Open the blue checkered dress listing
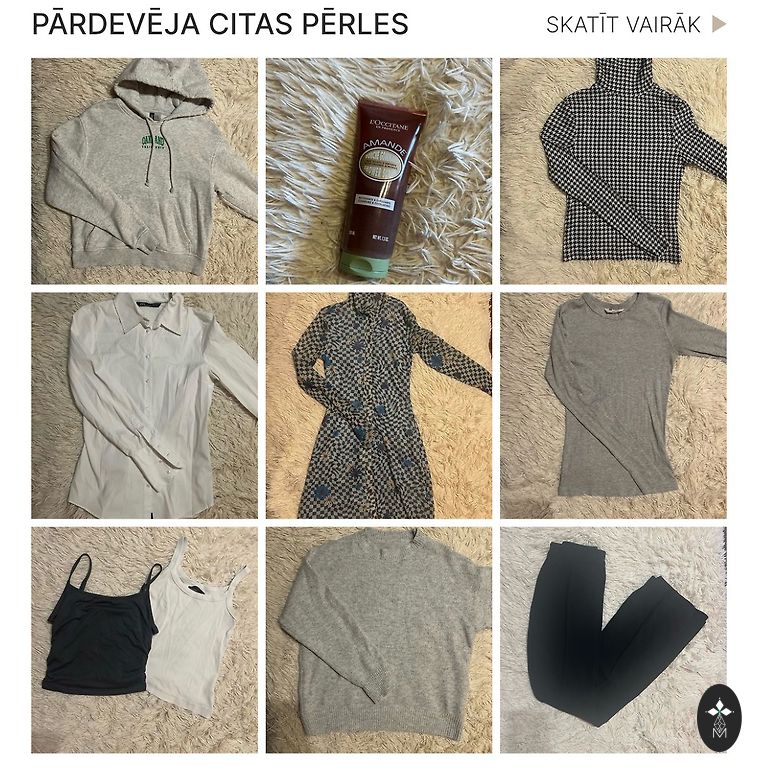Image resolution: width=758 pixels, height=768 pixels. click(379, 405)
